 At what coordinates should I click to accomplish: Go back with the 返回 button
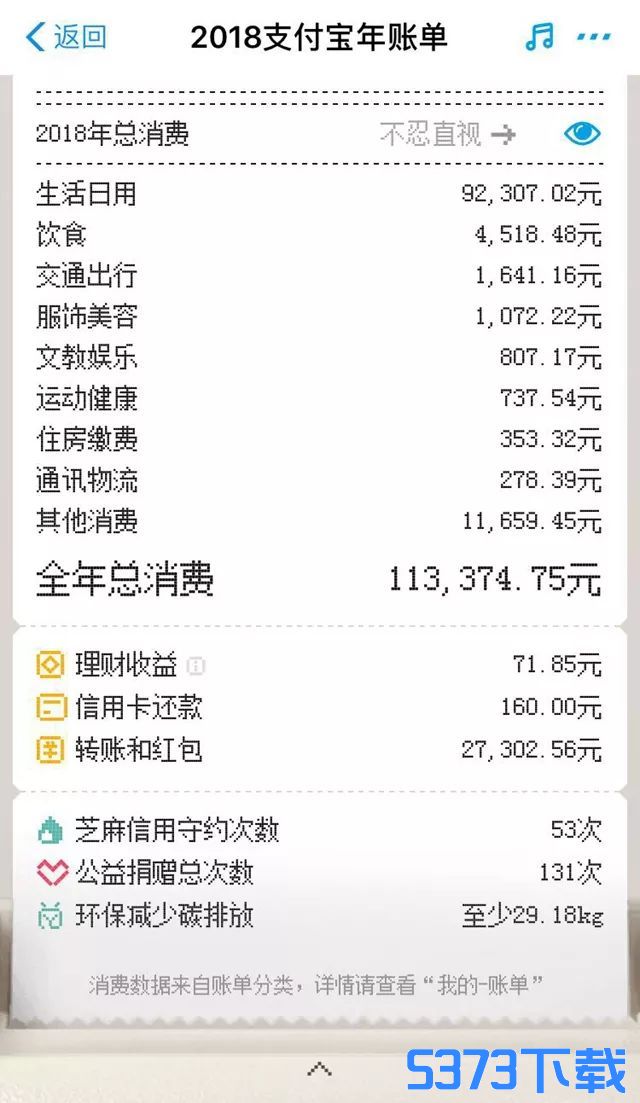point(66,37)
